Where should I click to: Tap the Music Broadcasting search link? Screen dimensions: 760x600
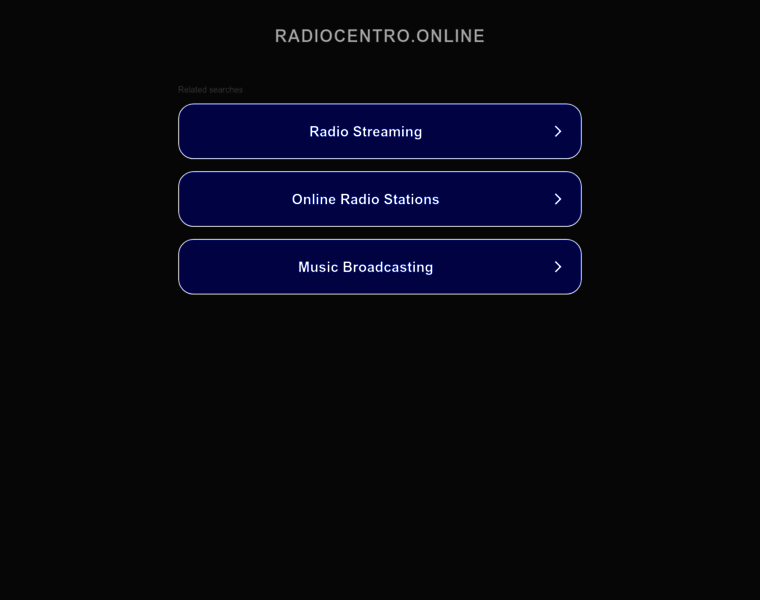point(379,267)
